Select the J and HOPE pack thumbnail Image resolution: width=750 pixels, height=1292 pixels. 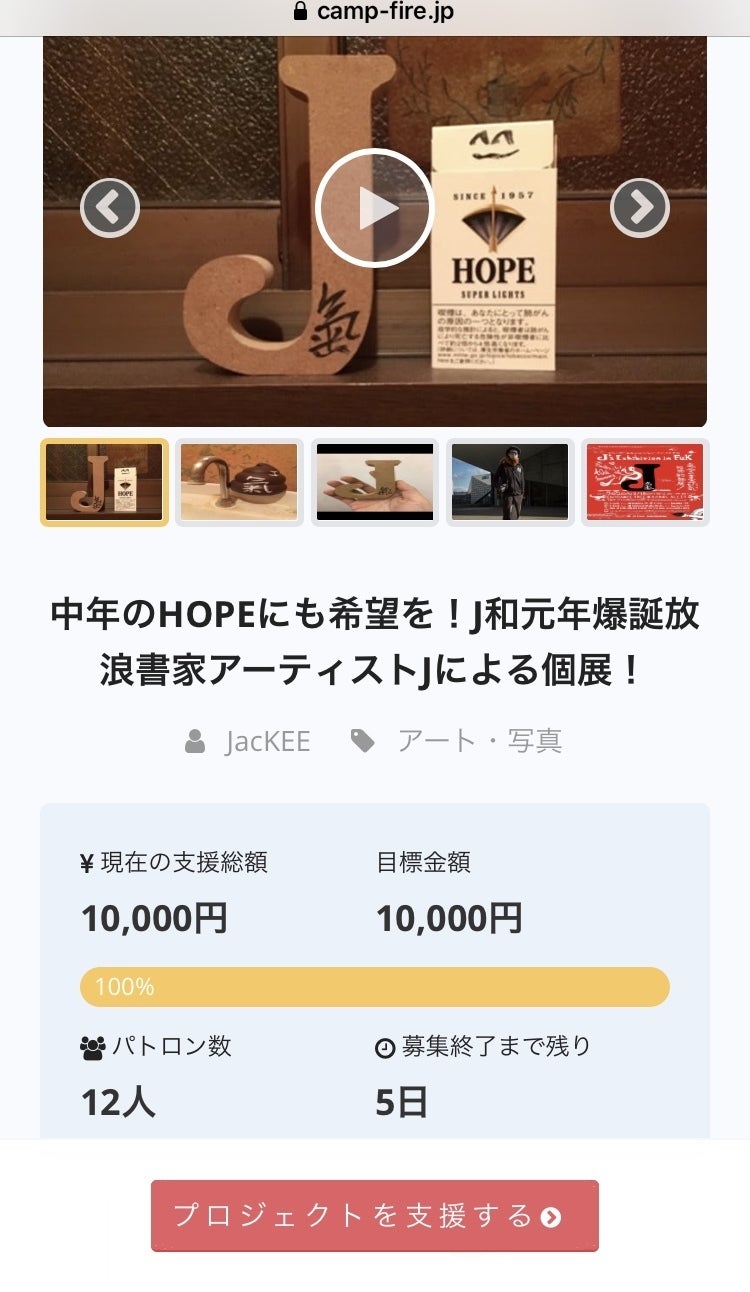tap(104, 482)
